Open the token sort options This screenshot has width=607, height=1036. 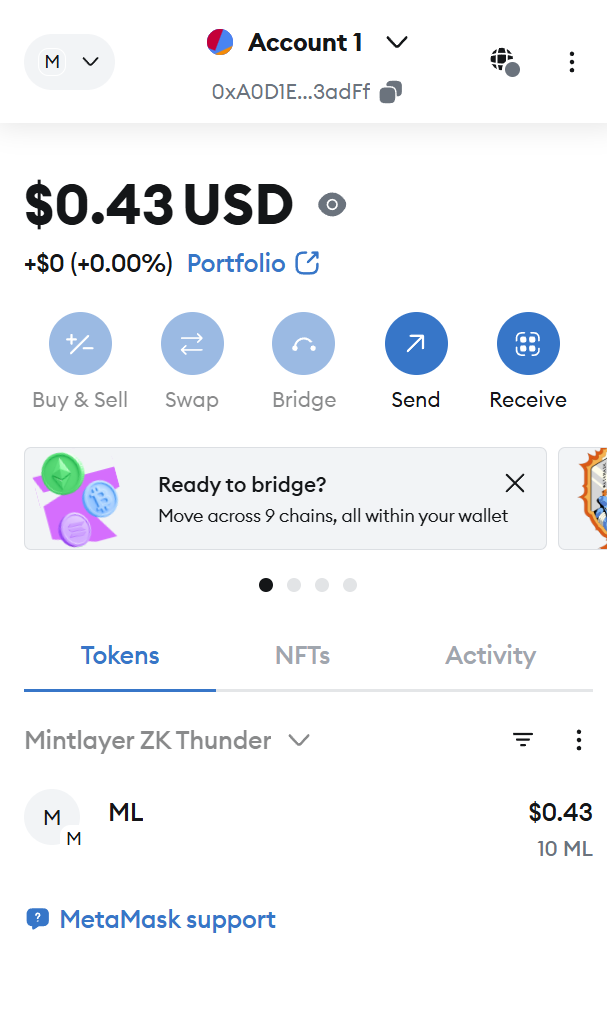click(x=523, y=740)
